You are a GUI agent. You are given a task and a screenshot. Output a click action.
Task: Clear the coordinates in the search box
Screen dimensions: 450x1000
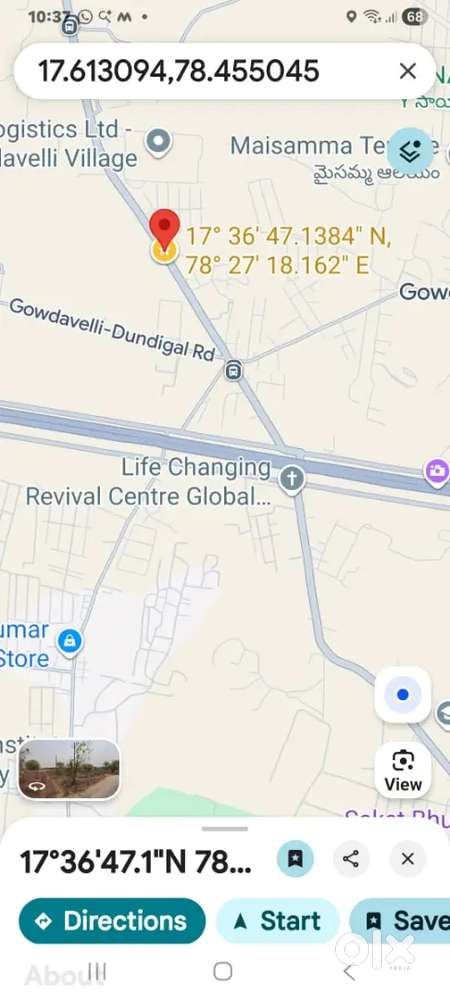pos(408,71)
